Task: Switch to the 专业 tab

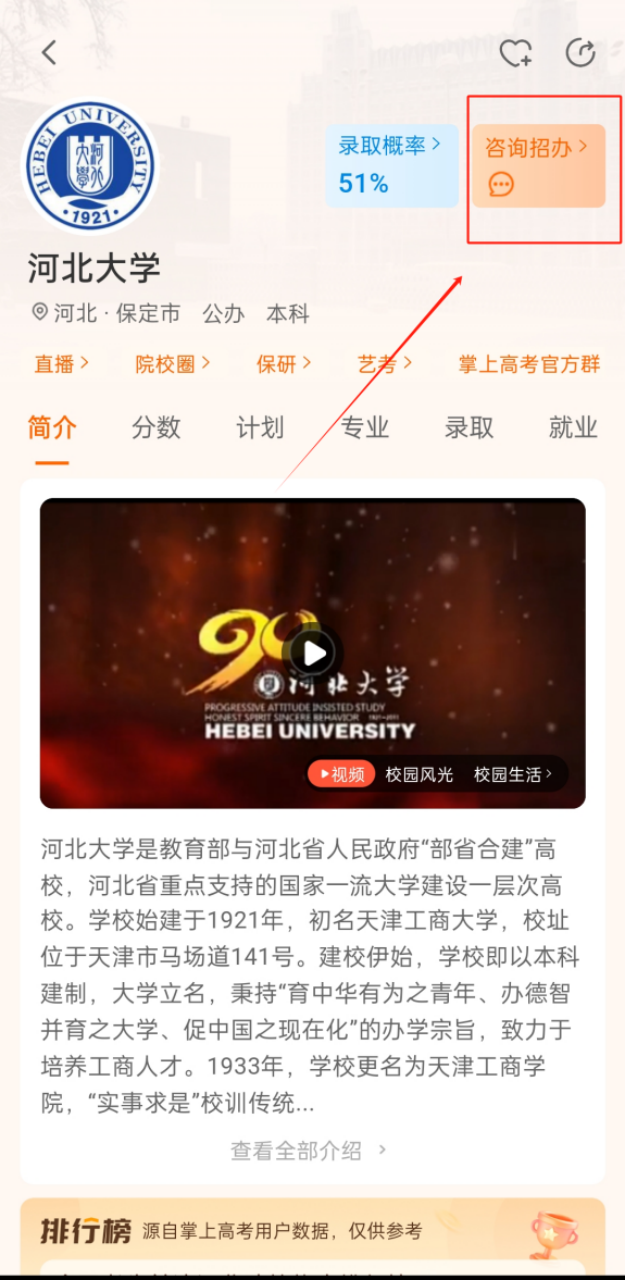Action: pyautogui.click(x=365, y=428)
